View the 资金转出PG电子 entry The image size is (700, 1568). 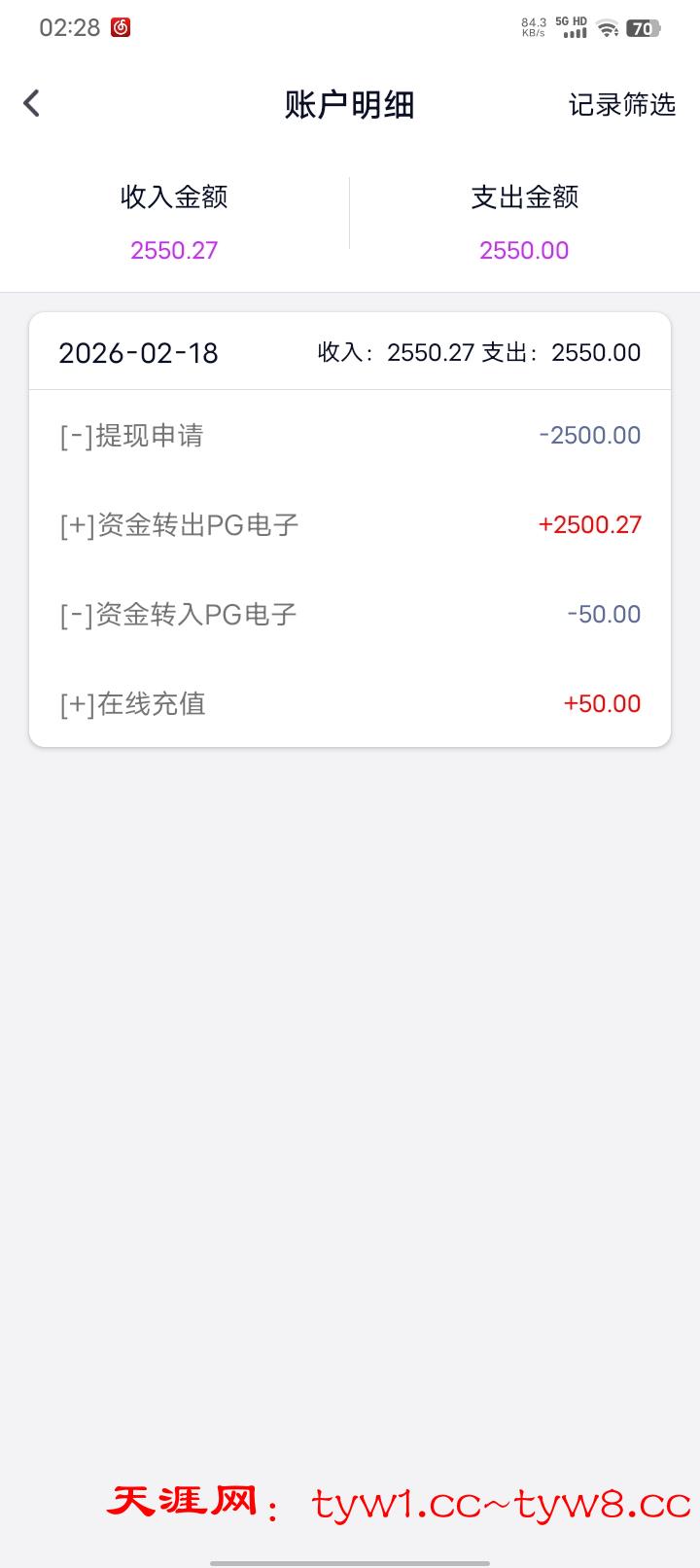tap(350, 525)
